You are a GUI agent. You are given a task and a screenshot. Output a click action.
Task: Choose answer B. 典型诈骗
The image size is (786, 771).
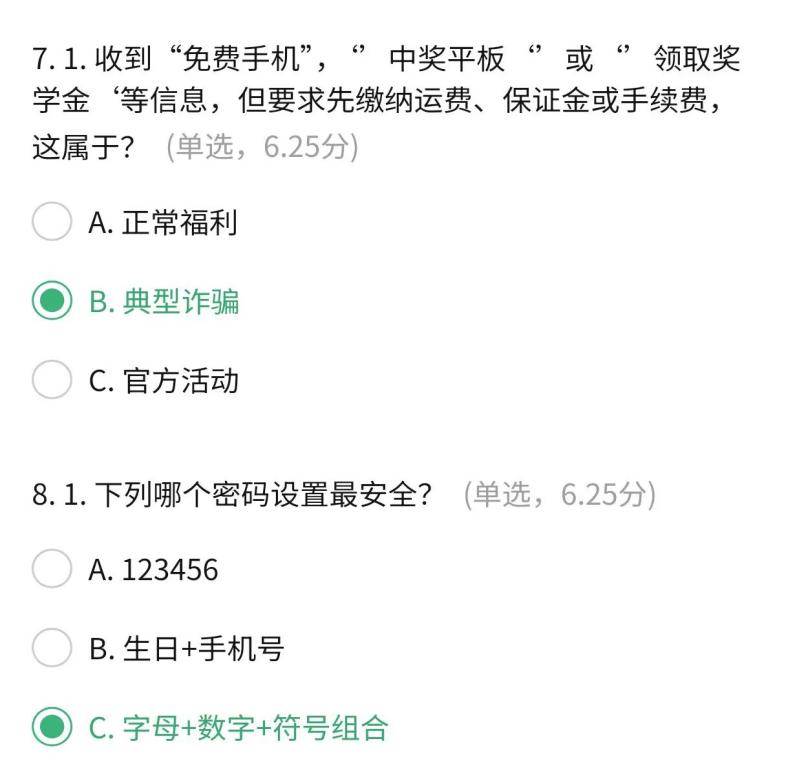coord(52,301)
